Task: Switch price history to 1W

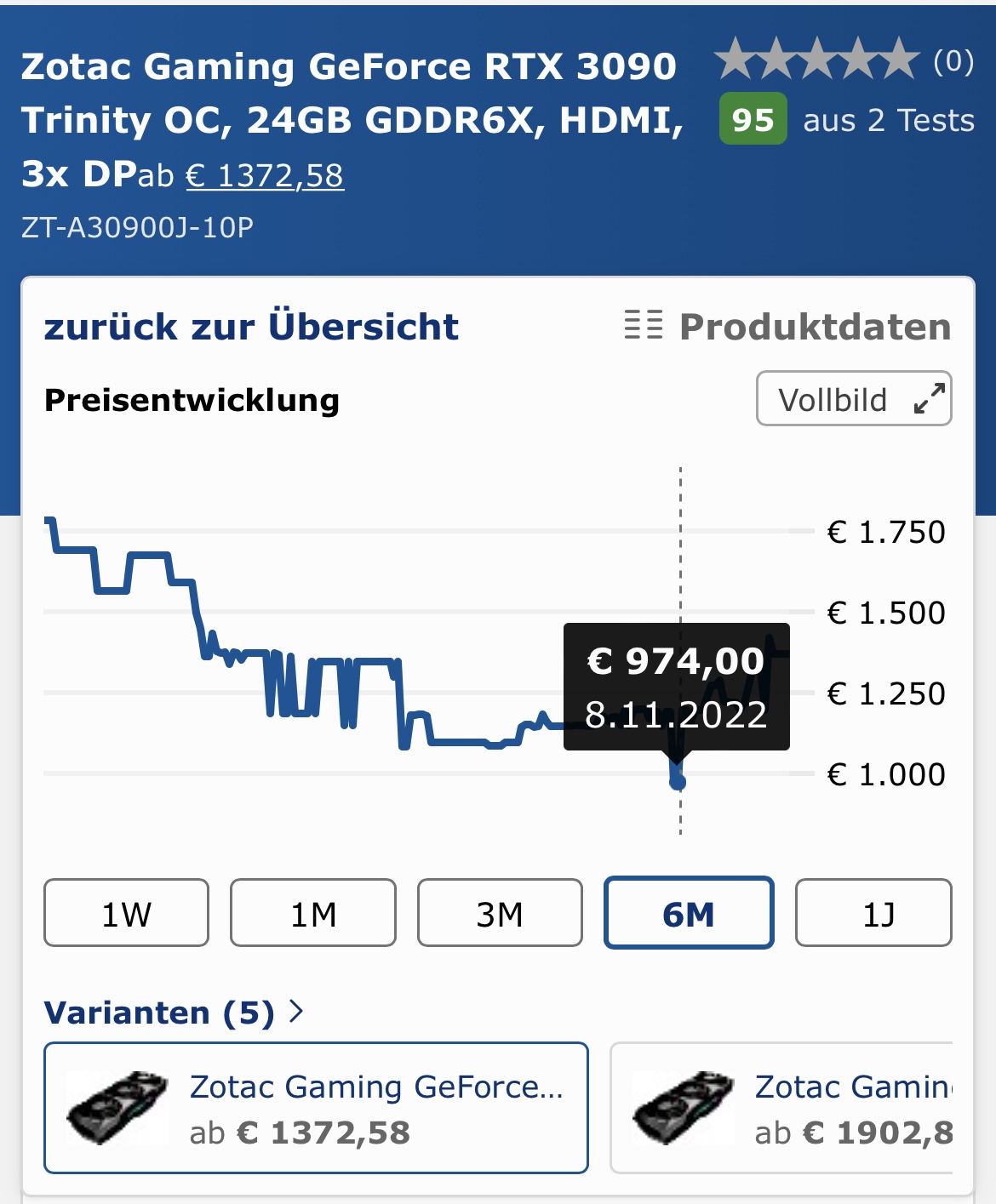Action: click(x=126, y=914)
